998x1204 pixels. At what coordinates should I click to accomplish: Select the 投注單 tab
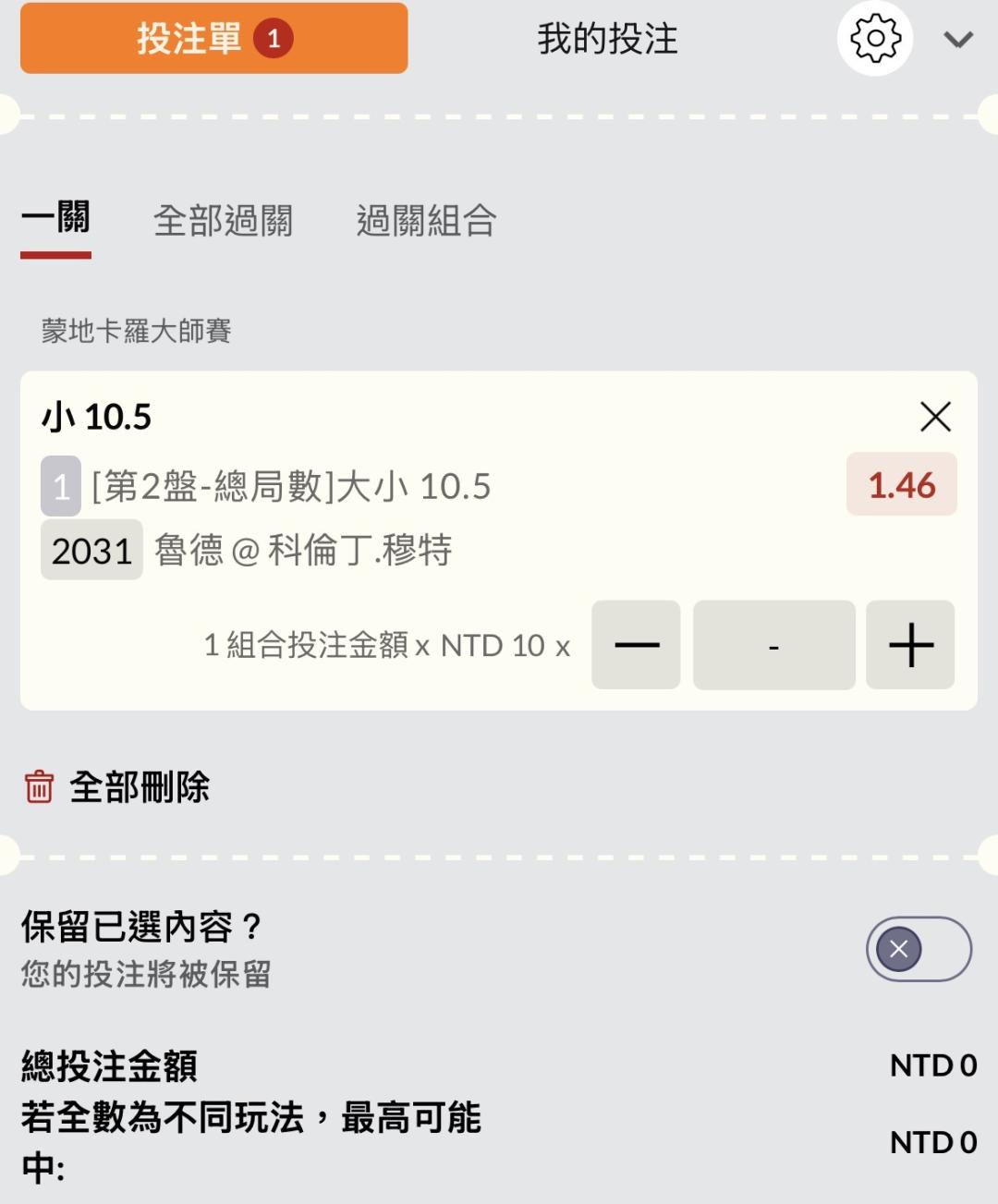(213, 39)
